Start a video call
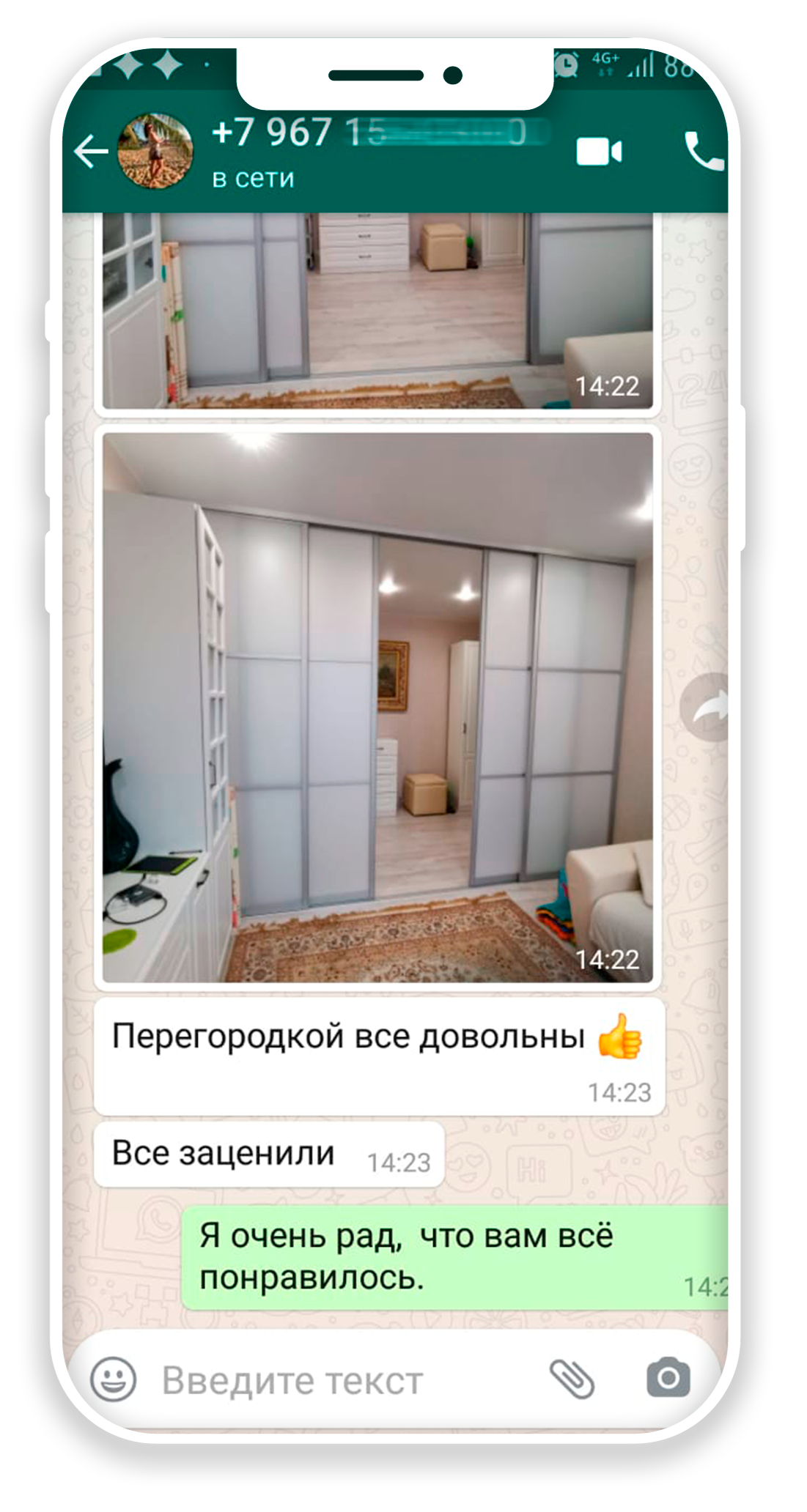The width and height of the screenshot is (807, 1512). (598, 152)
